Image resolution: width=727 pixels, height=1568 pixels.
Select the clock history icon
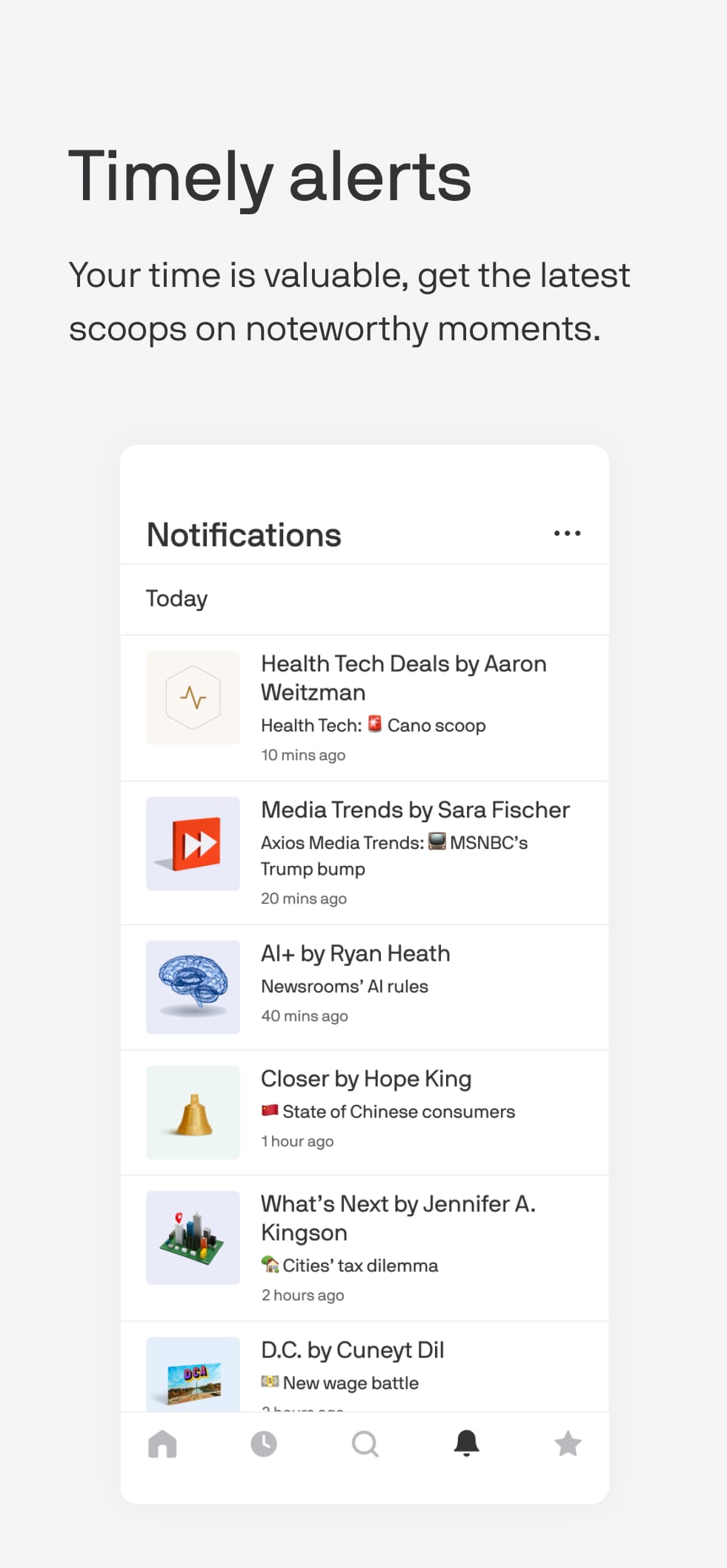(264, 1443)
